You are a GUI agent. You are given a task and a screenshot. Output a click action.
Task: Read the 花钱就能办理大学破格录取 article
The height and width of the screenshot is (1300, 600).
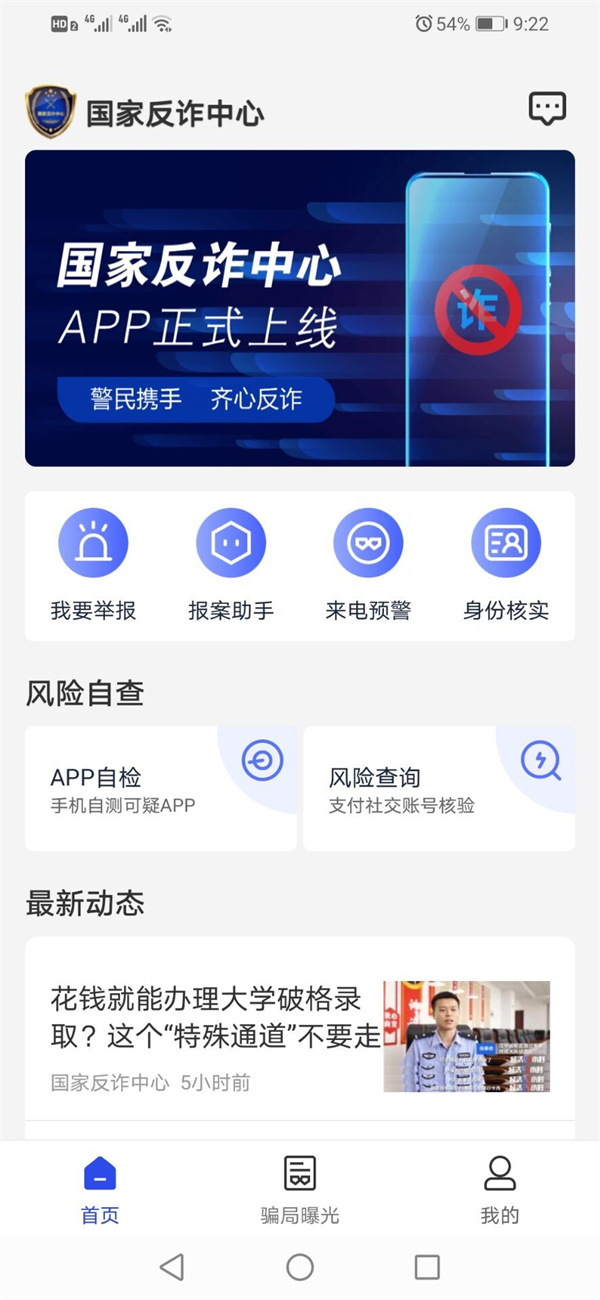(300, 1036)
